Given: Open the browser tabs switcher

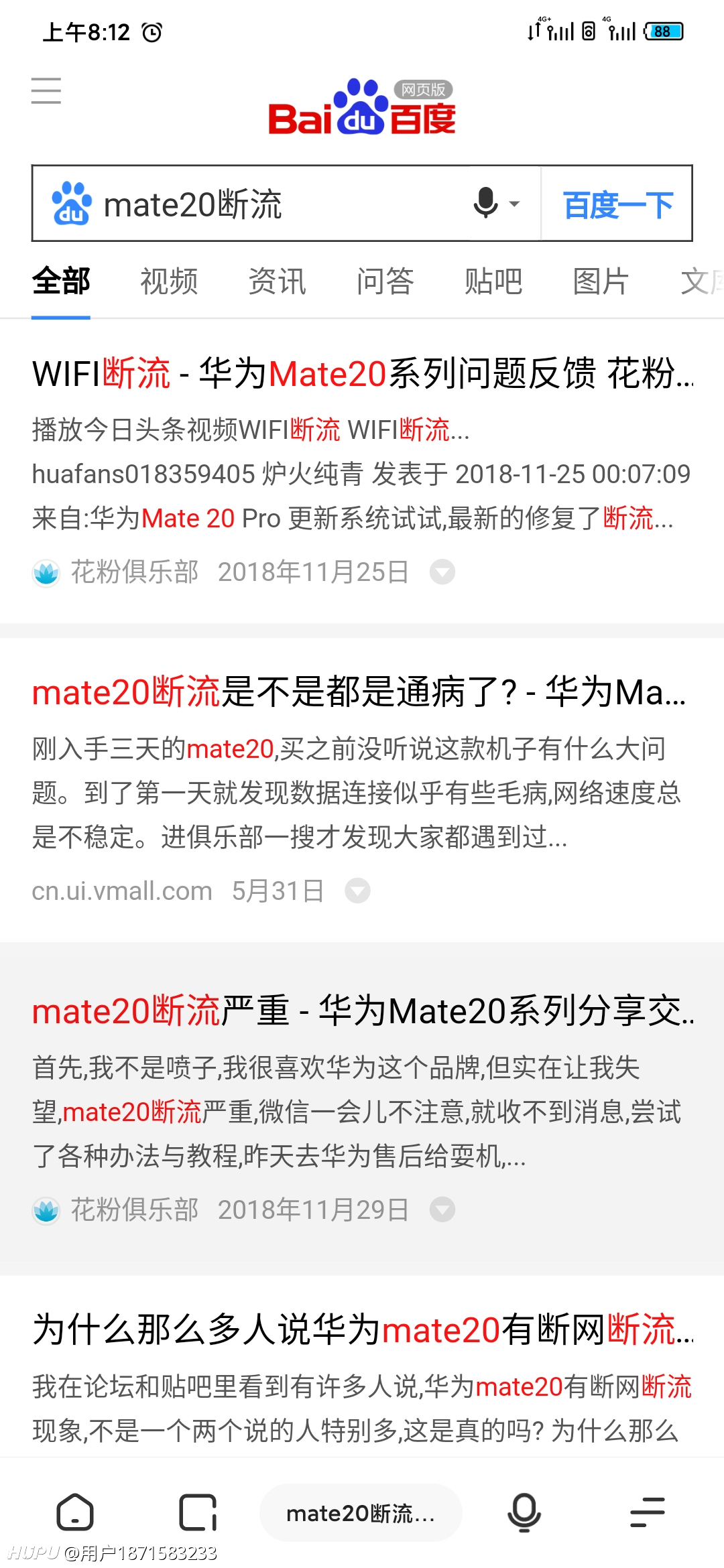Looking at the screenshot, I should (x=198, y=1512).
